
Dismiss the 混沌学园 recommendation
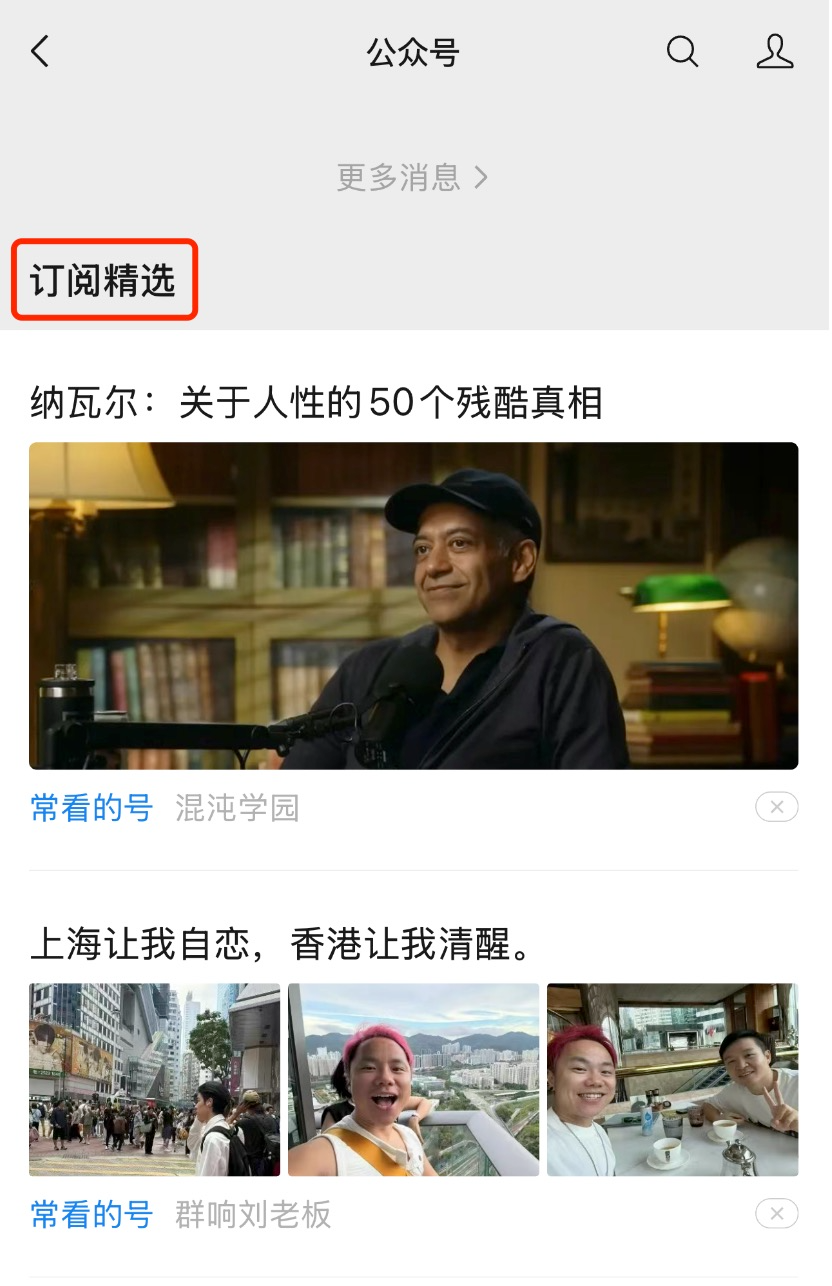776,807
